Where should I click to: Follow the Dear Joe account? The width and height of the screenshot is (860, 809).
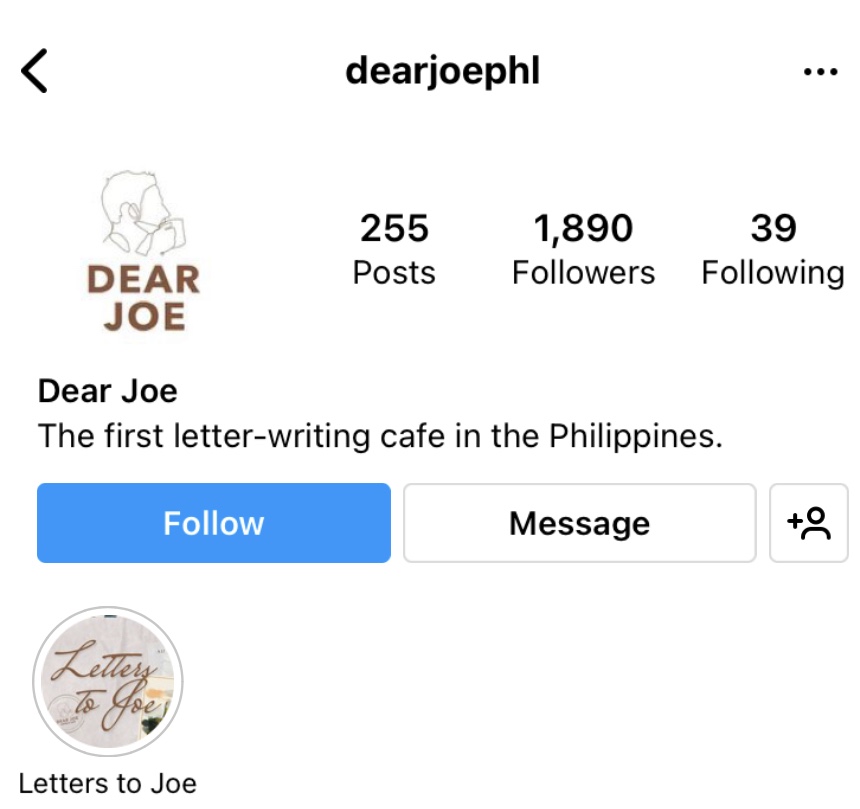click(214, 523)
